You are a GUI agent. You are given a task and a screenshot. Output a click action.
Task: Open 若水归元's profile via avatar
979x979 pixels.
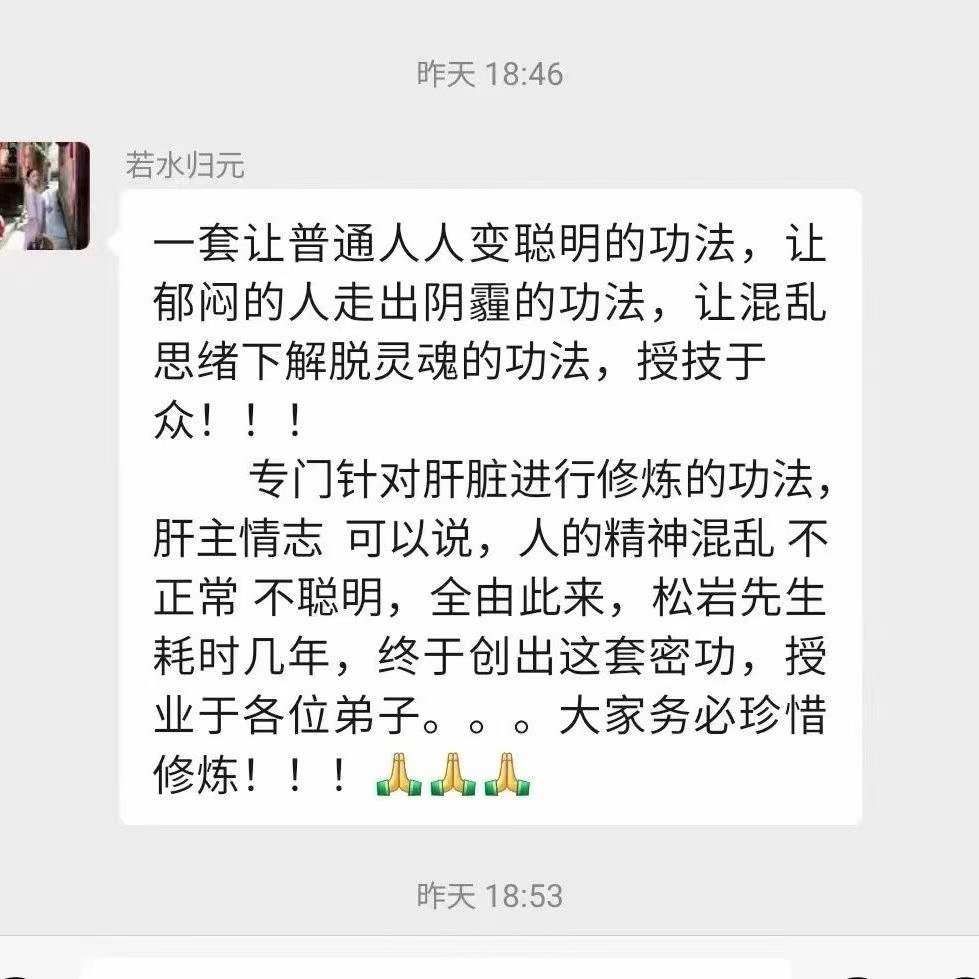point(43,196)
